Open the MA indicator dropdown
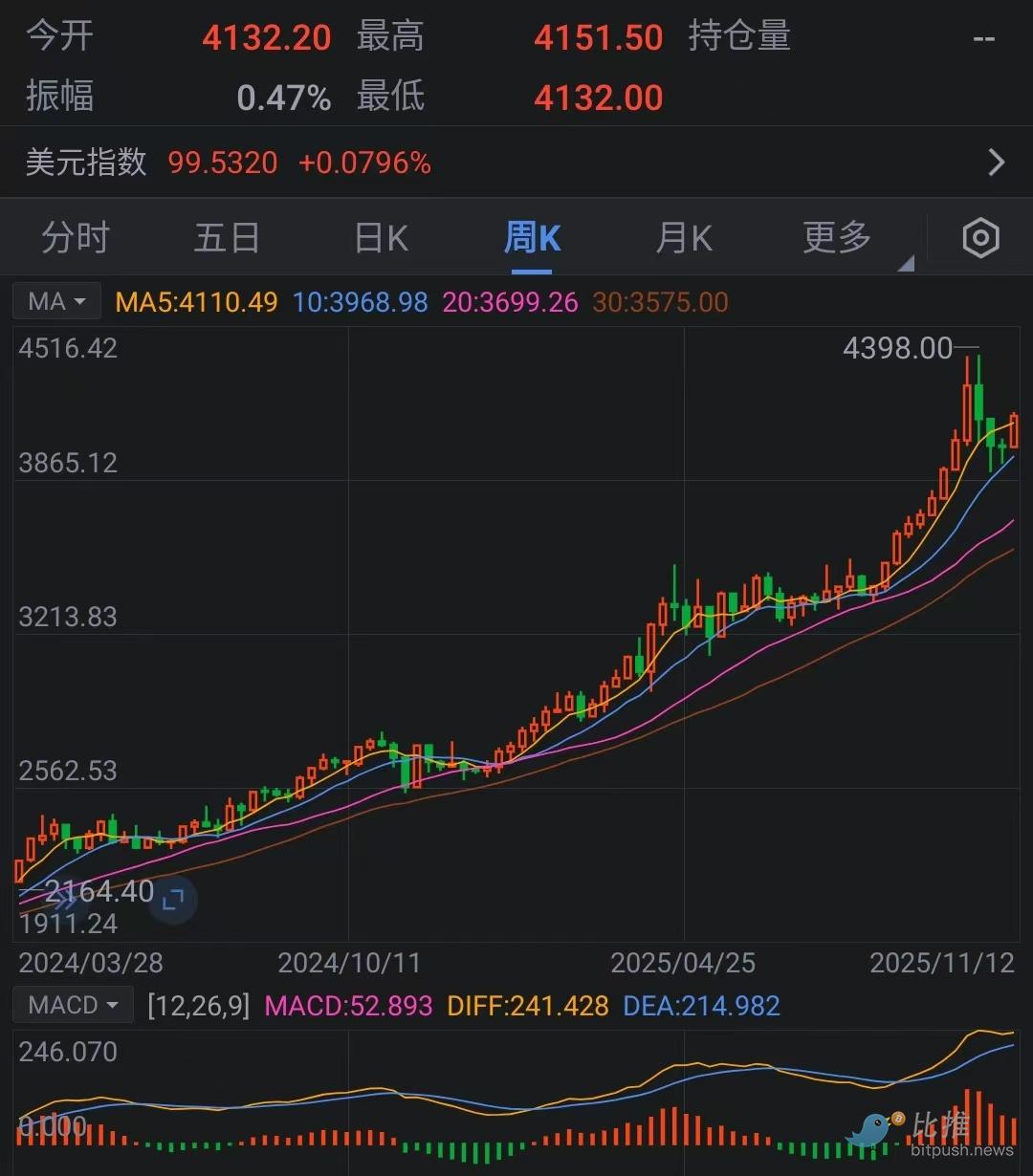 coord(56,302)
